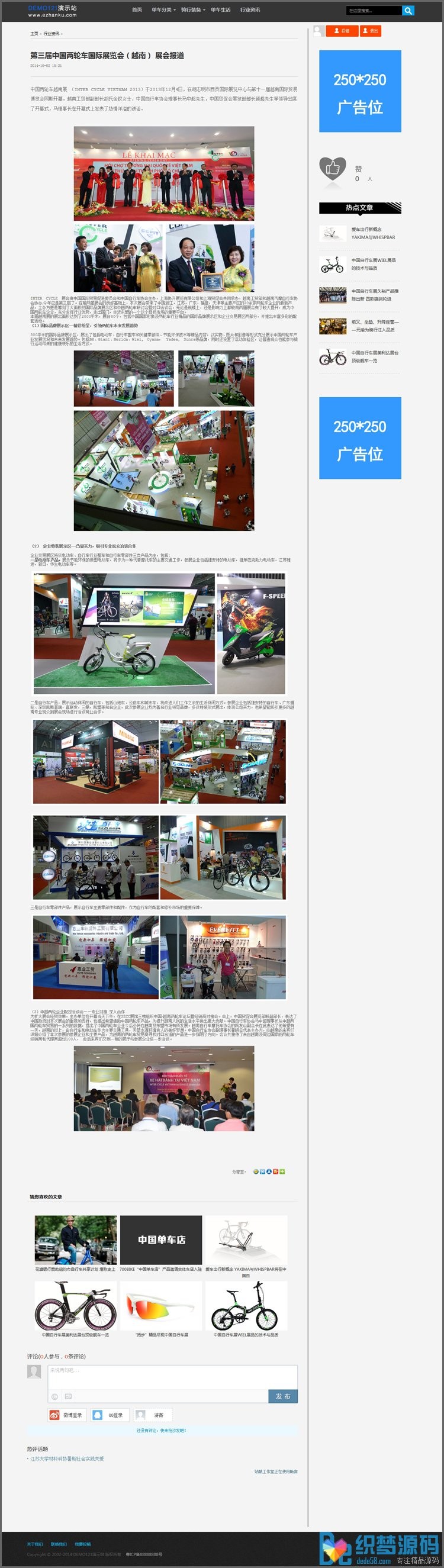Open hot article 爱车出行新概念 YAKIMA与WHISPBAR
The height and width of the screenshot is (1568, 444).
tap(373, 233)
